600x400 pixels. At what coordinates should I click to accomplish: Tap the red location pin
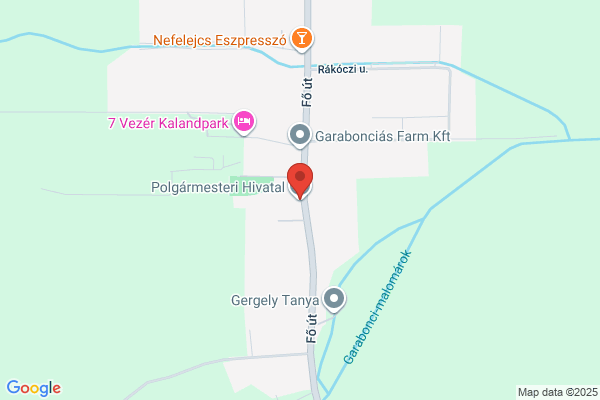click(300, 181)
